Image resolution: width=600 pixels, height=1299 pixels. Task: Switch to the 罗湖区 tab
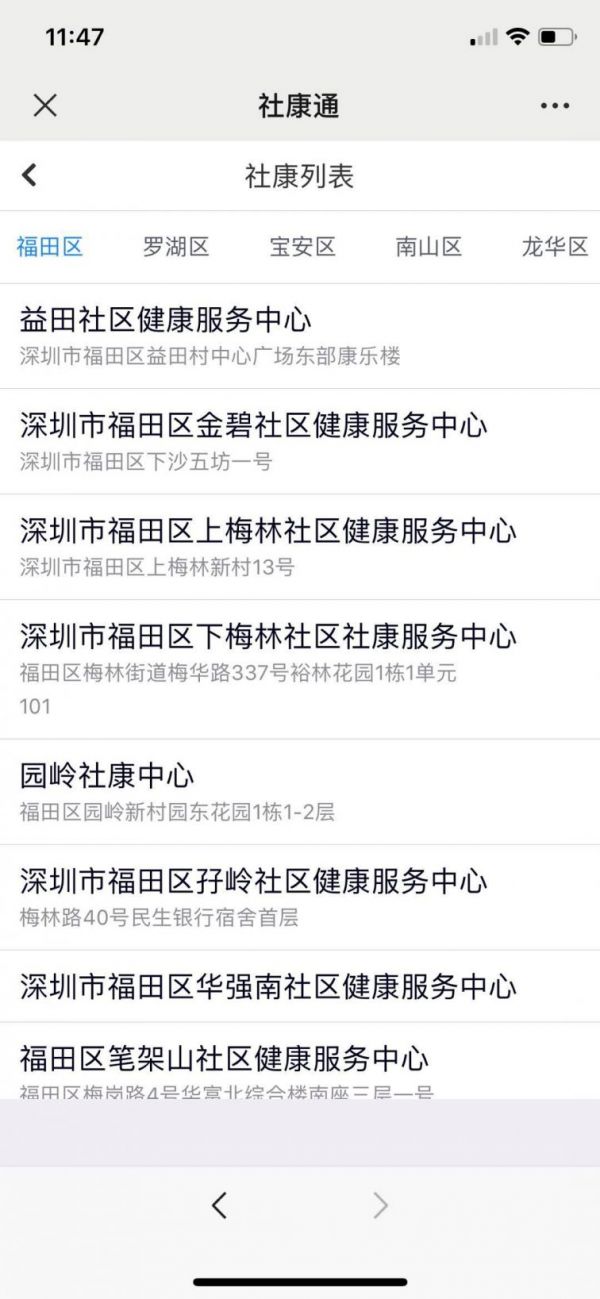pyautogui.click(x=175, y=247)
